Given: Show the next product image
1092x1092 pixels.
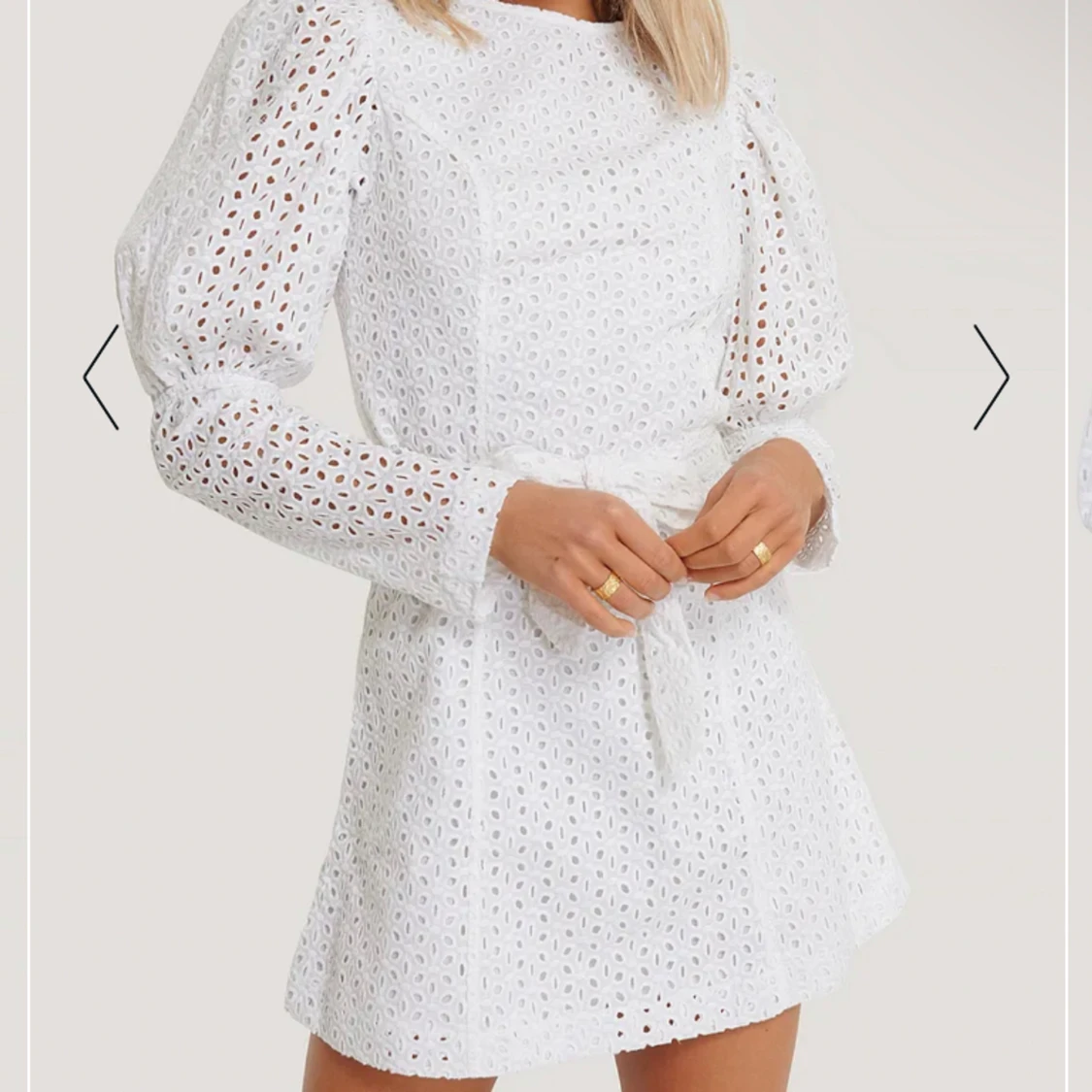Looking at the screenshot, I should click(991, 378).
